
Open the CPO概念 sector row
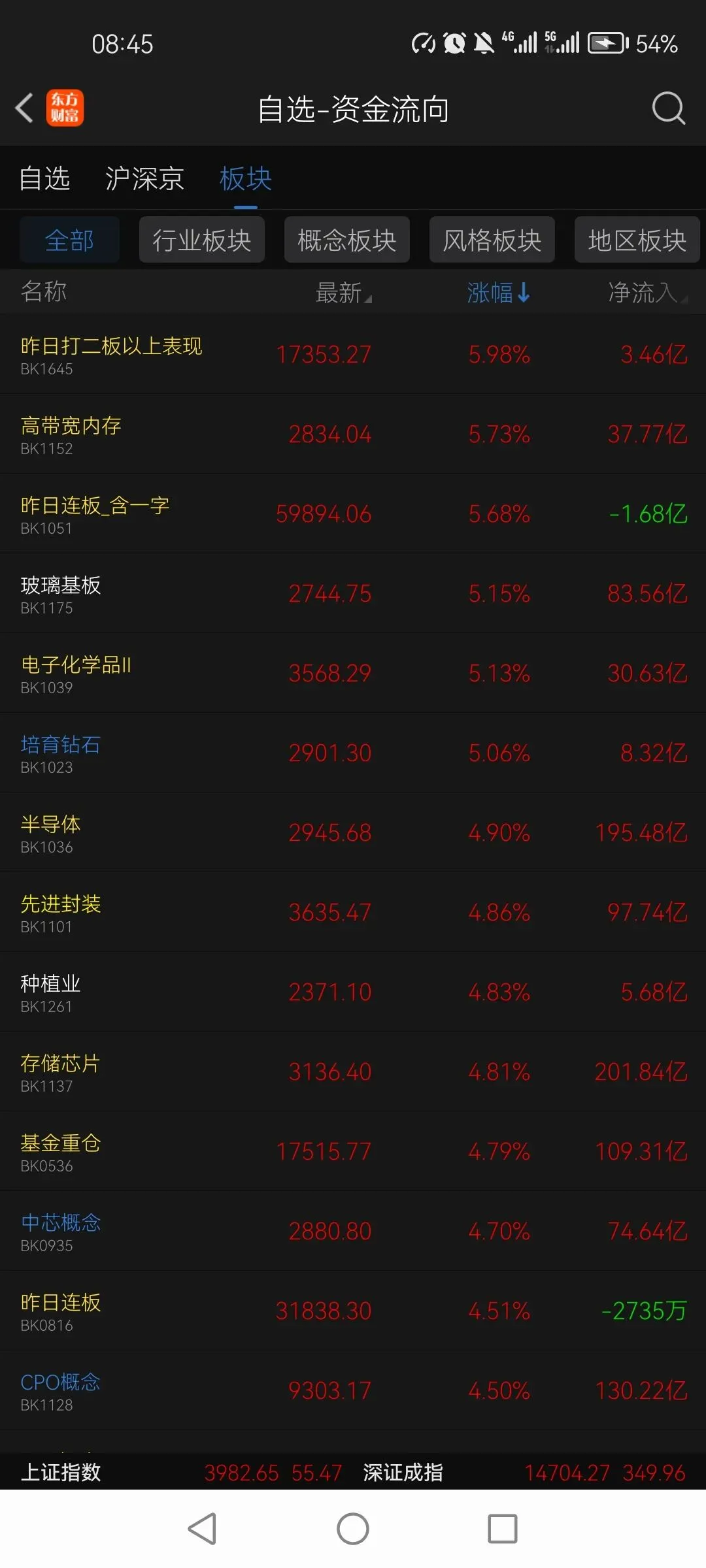(x=353, y=1390)
